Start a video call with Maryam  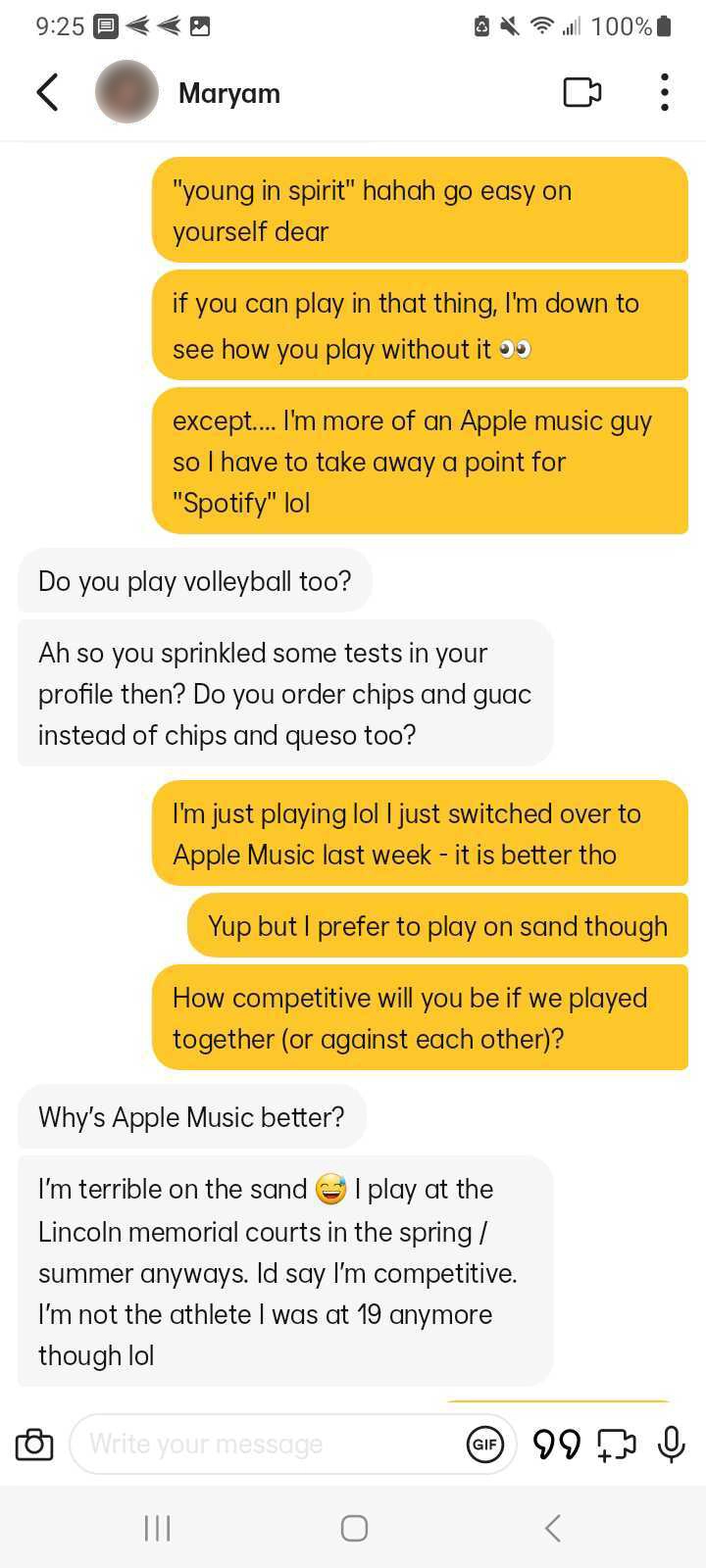[582, 92]
